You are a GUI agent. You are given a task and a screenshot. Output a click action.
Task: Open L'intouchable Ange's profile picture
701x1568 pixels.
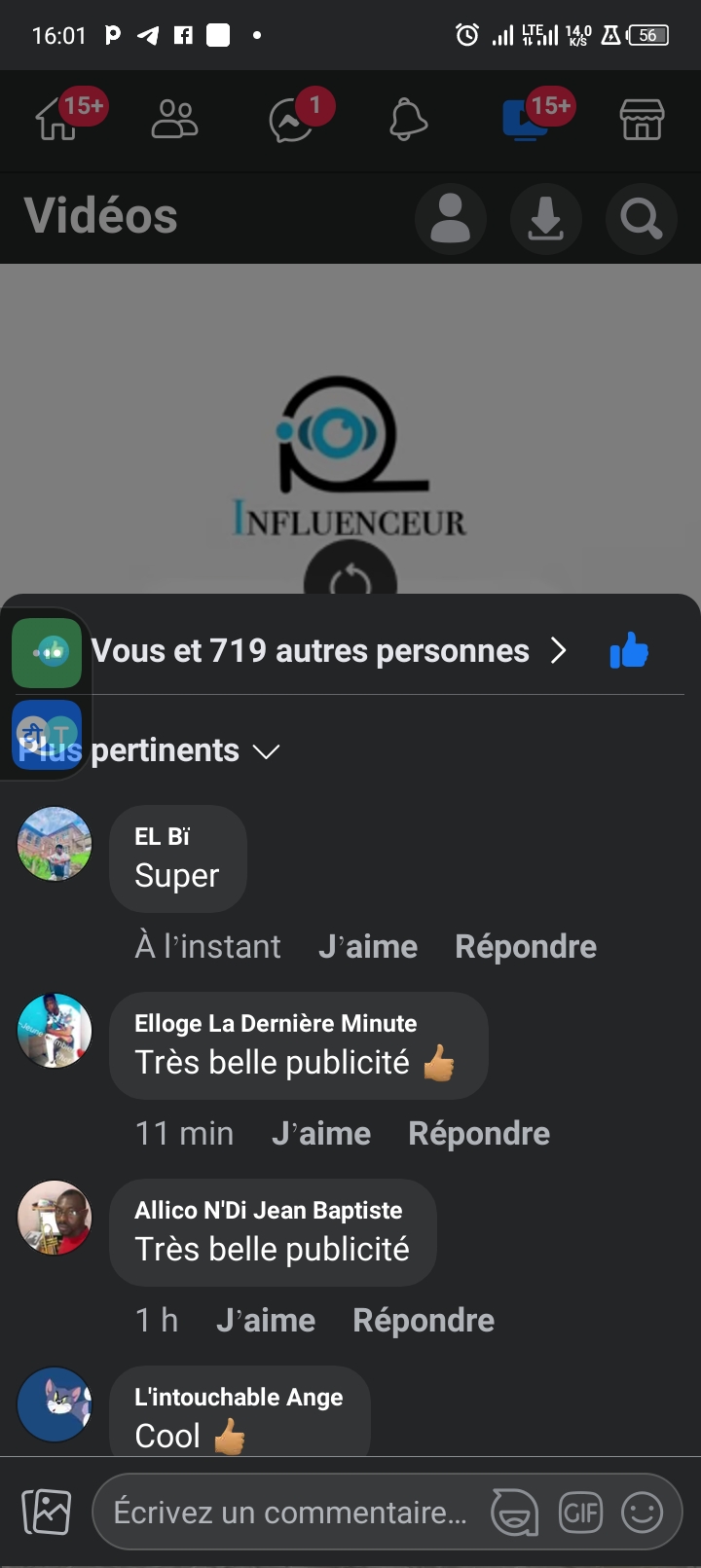pos(55,1404)
